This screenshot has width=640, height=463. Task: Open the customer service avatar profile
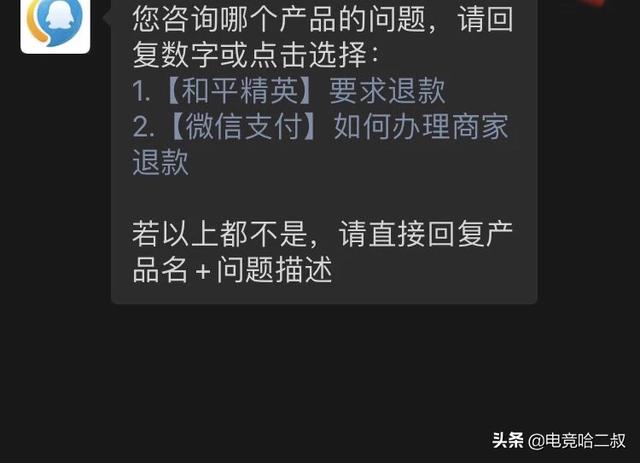click(55, 21)
